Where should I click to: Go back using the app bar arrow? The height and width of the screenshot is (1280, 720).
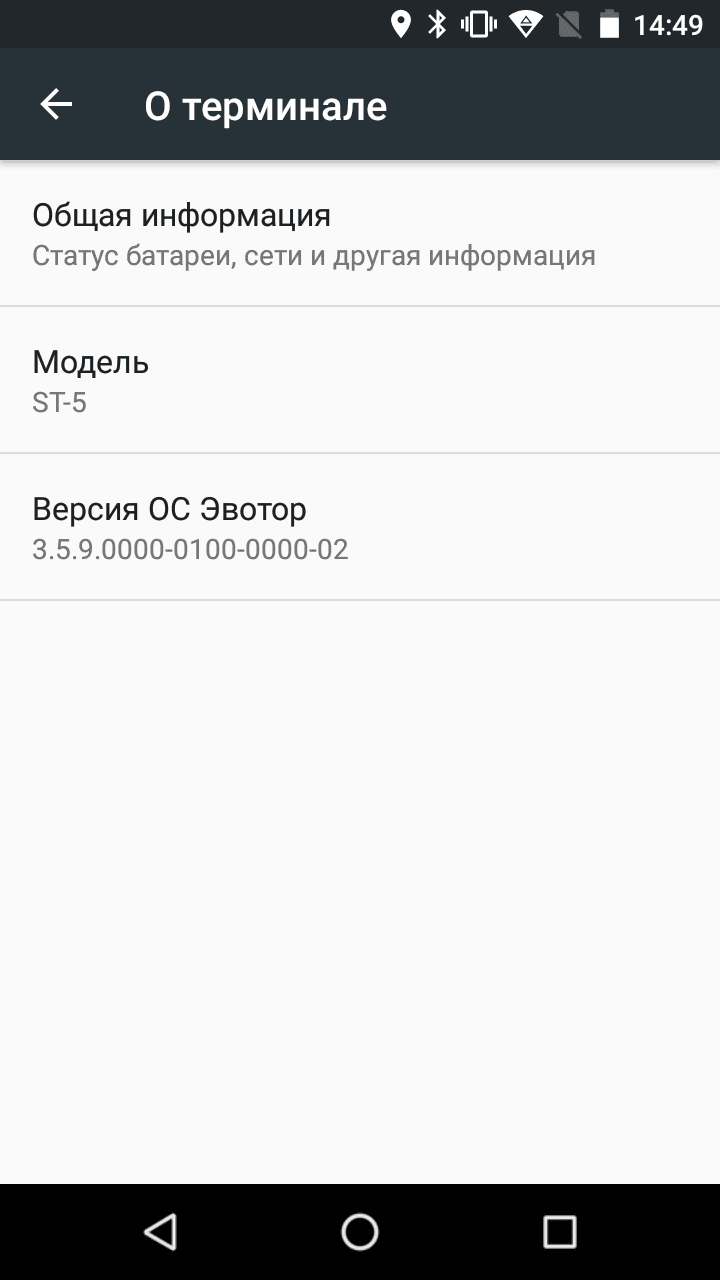click(56, 105)
